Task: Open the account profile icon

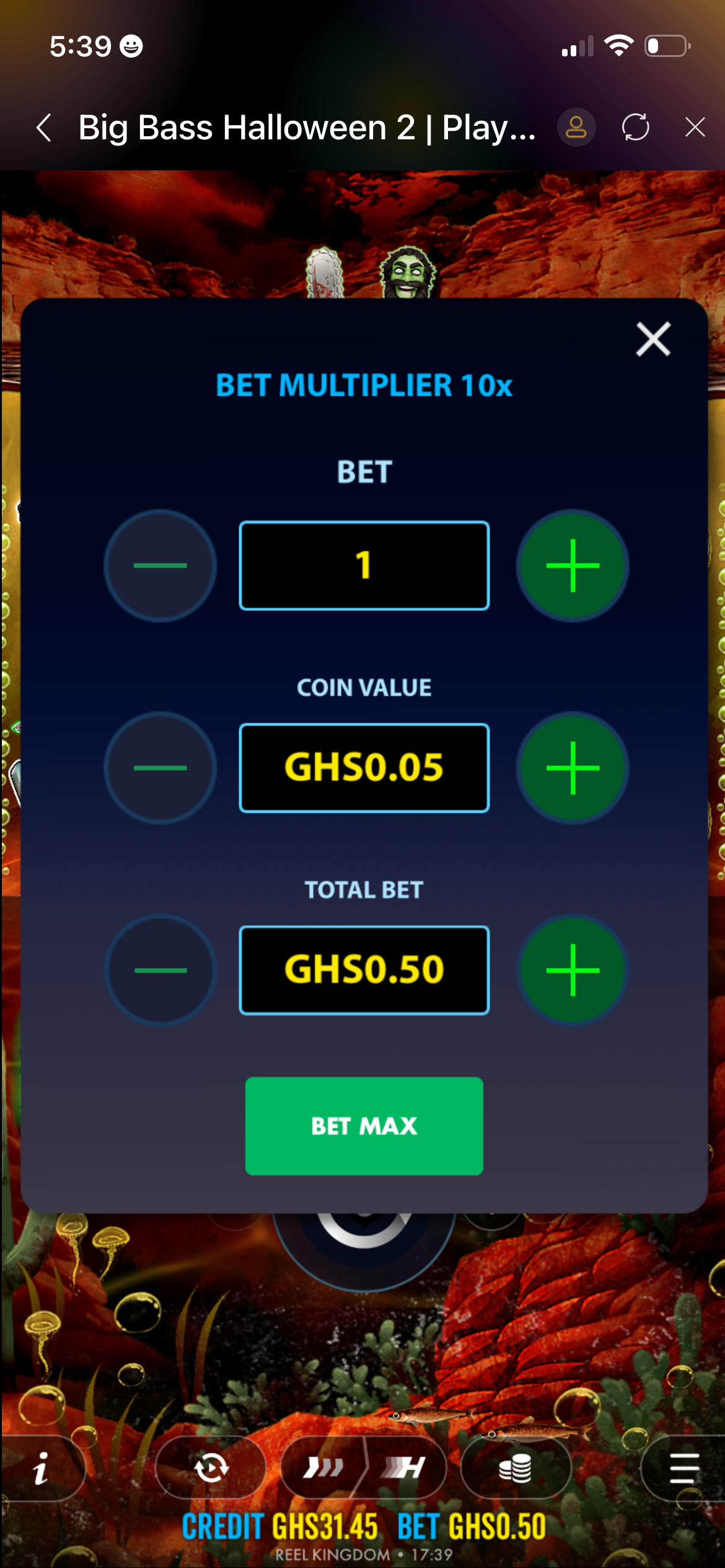Action: tap(576, 128)
